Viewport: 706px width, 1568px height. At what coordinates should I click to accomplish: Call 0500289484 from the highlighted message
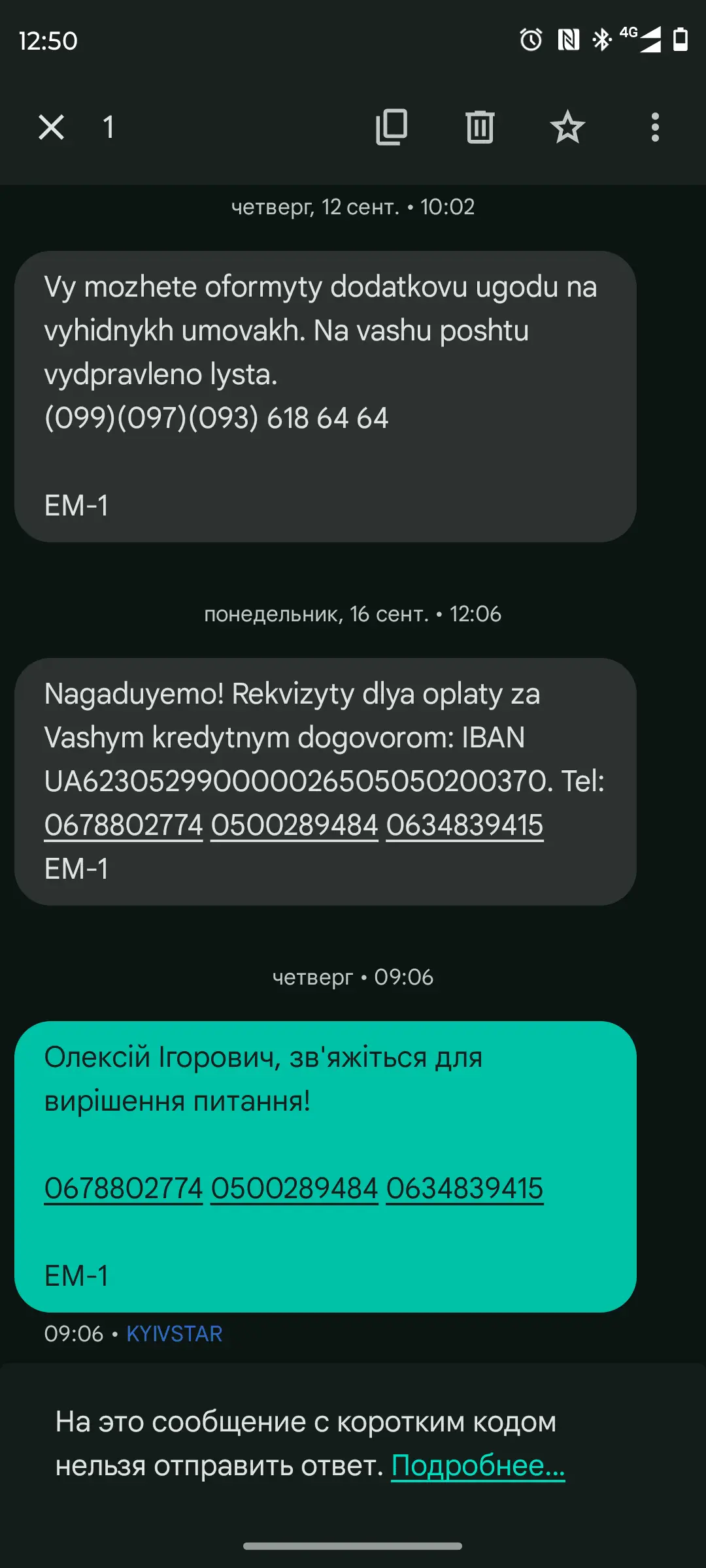tap(294, 1188)
